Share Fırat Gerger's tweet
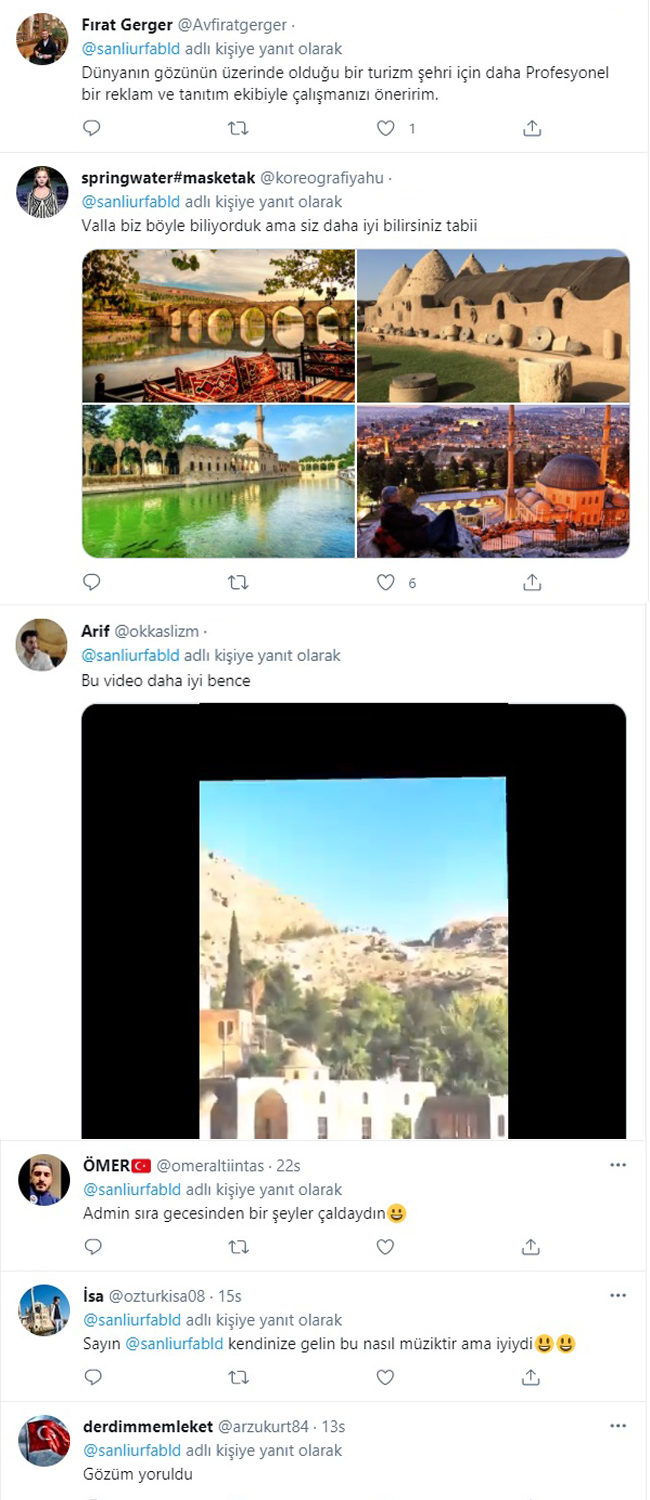 click(532, 128)
